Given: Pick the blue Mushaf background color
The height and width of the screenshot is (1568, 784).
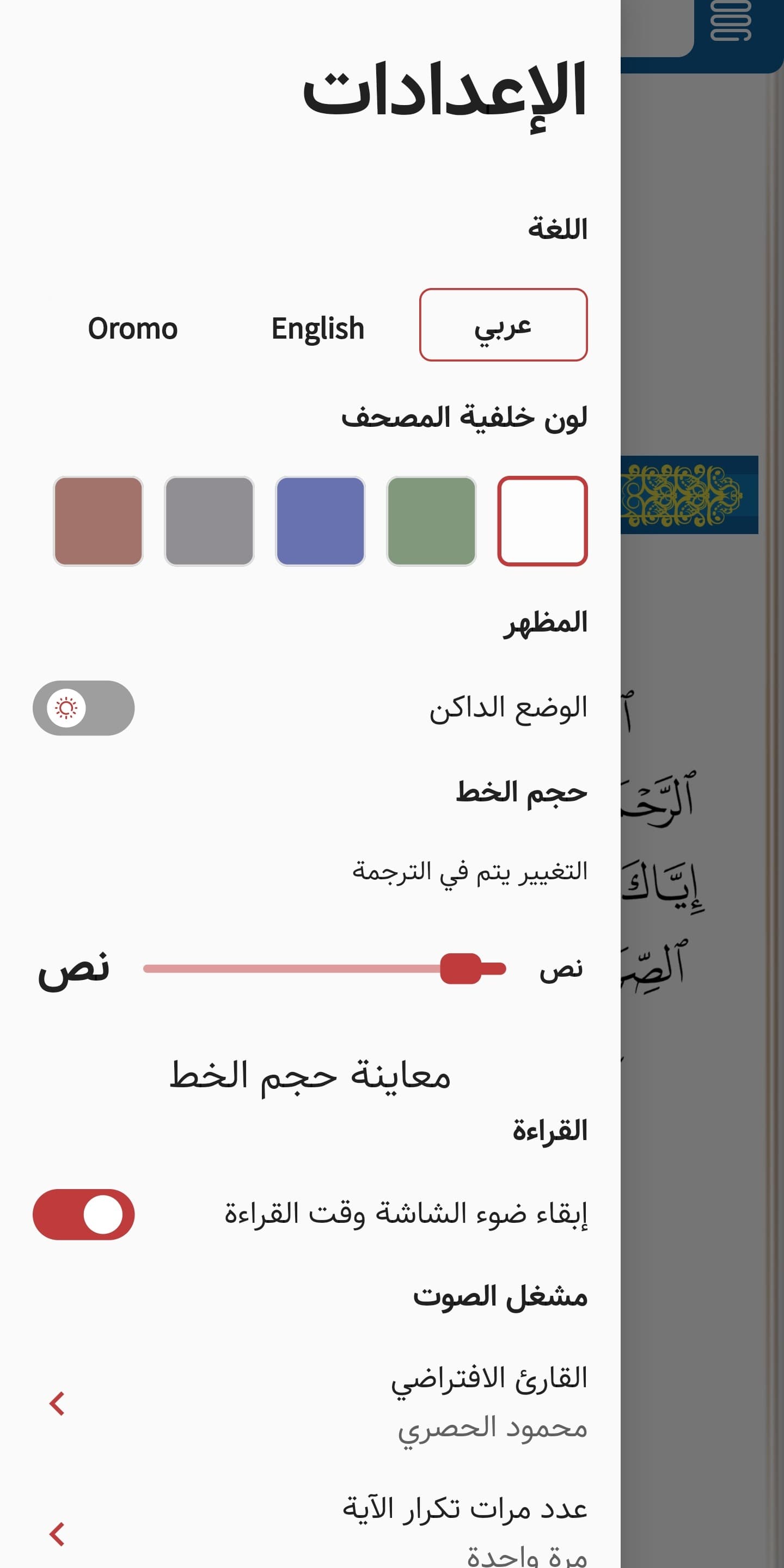Looking at the screenshot, I should point(320,521).
